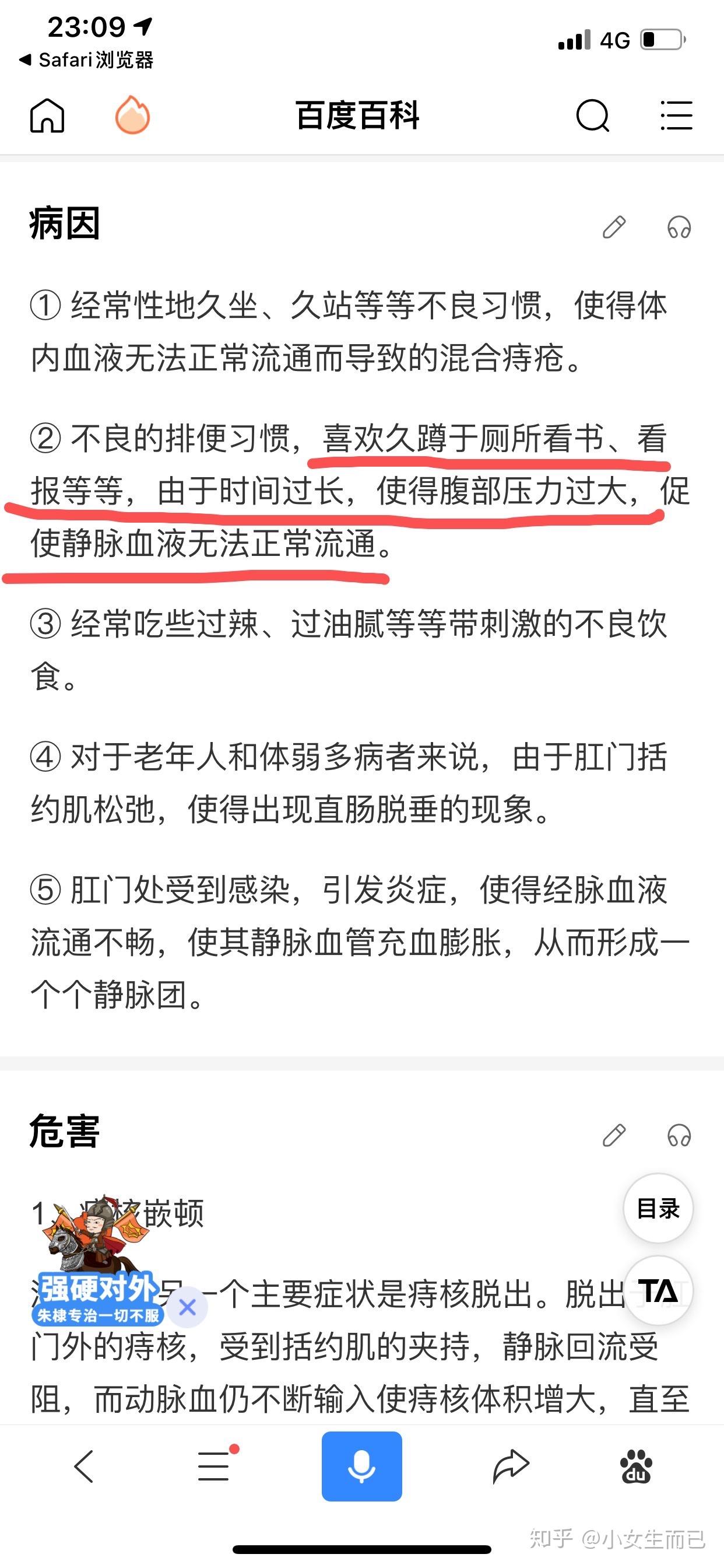Open the hot trending flame icon
Viewport: 724px width, 1568px height.
tap(132, 115)
